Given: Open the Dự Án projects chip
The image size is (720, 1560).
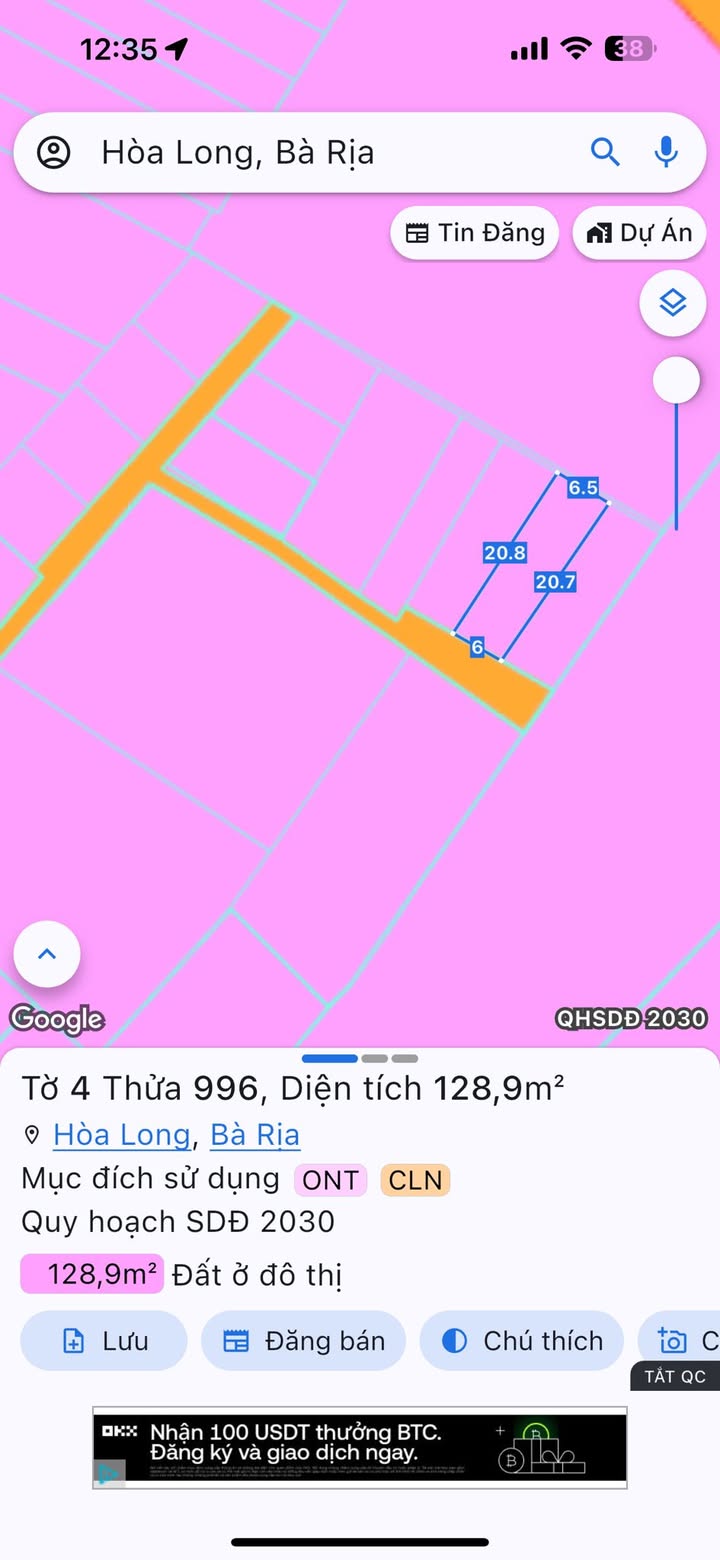Looking at the screenshot, I should pyautogui.click(x=640, y=233).
